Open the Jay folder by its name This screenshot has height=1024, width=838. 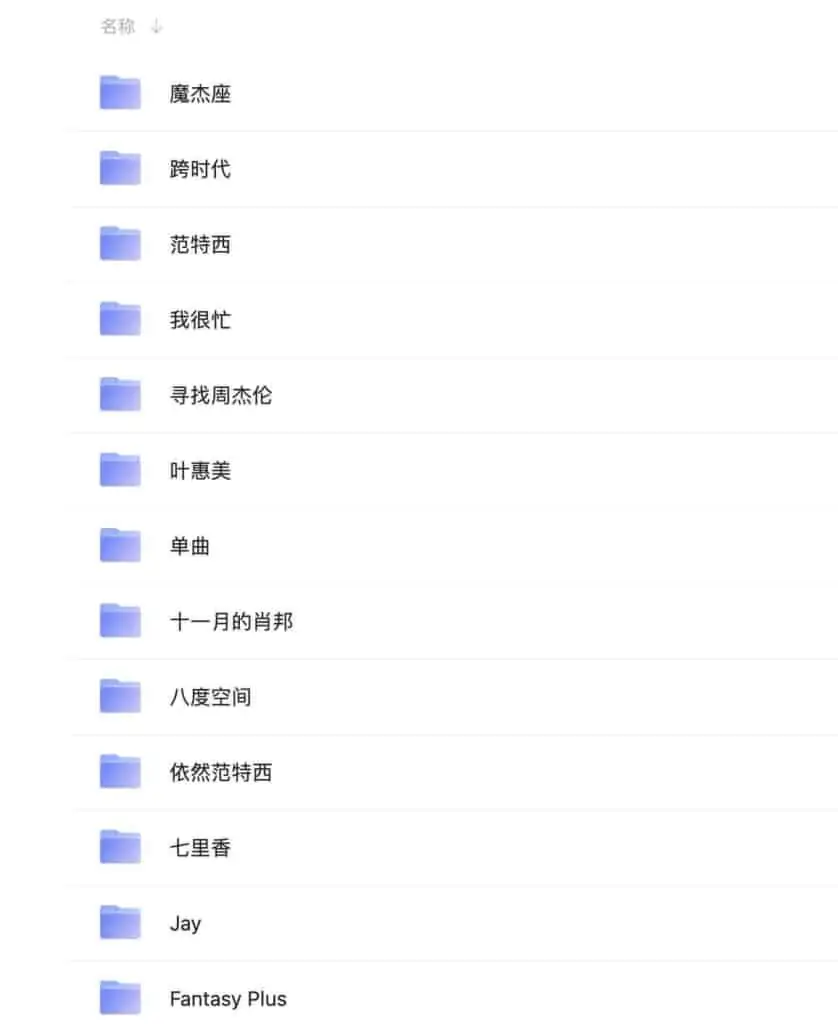tap(185, 922)
